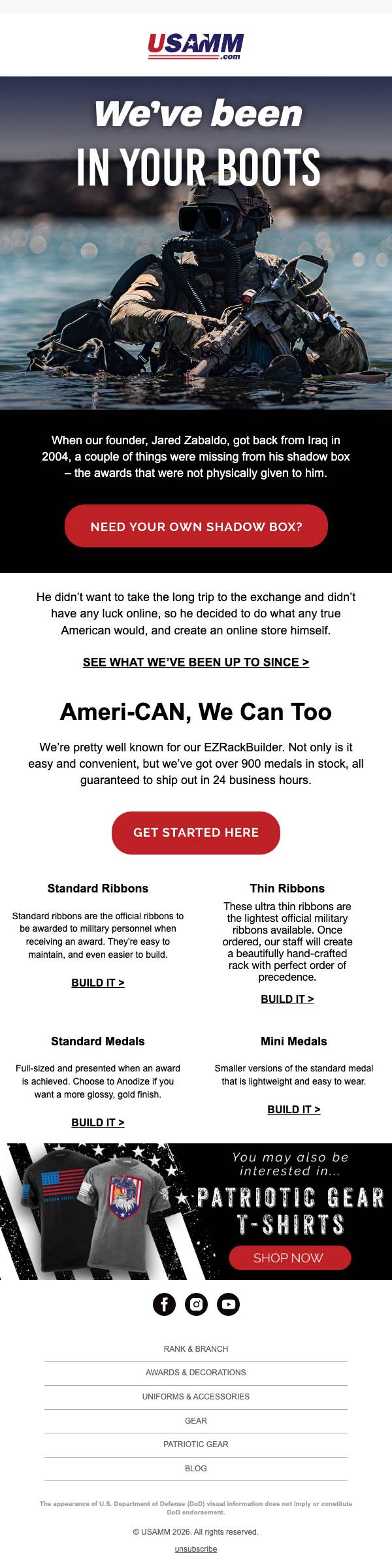The image size is (392, 1568).
Task: Build it under Thin Ribbons
Action: pyautogui.click(x=287, y=999)
